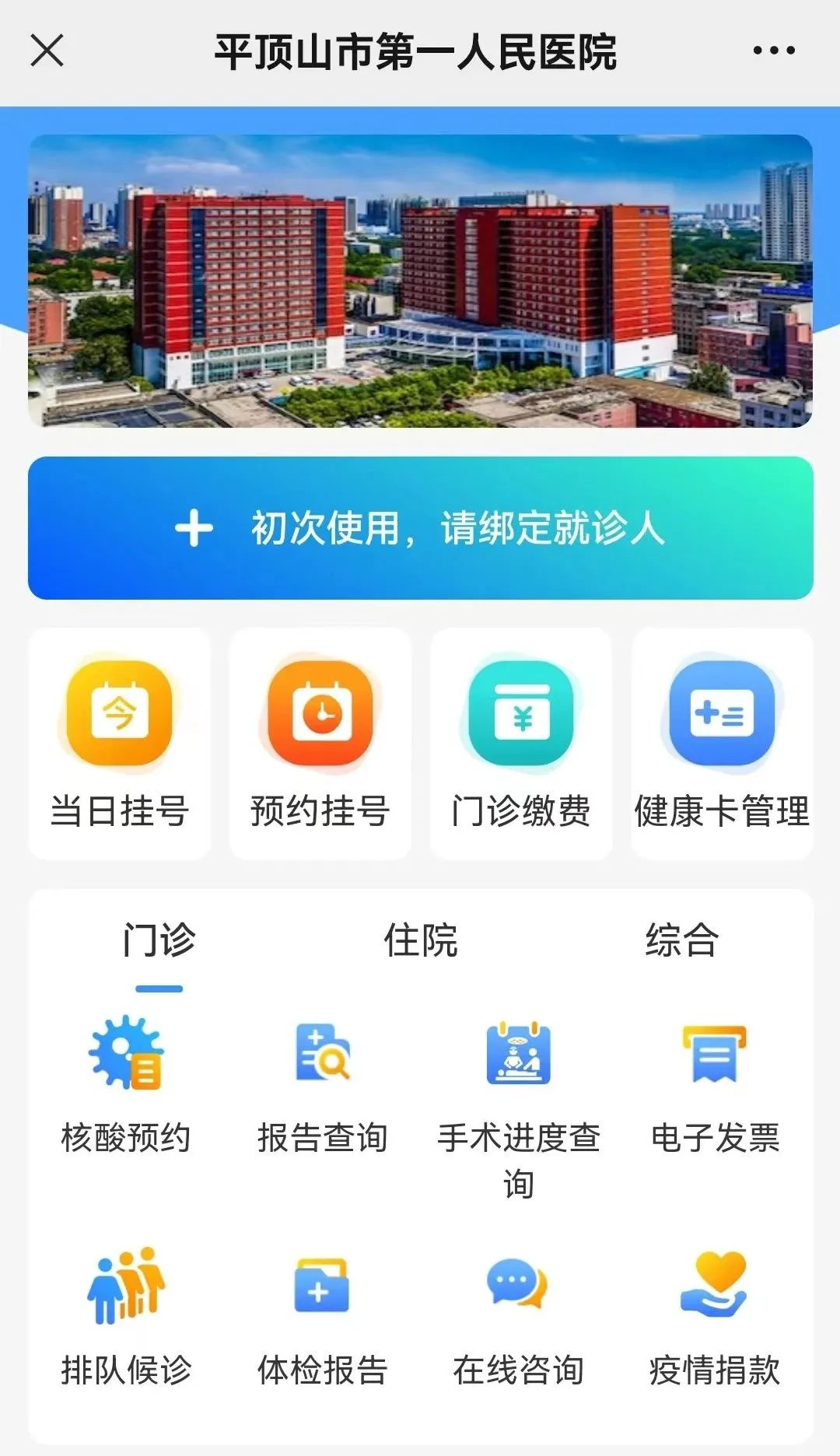
Task: Open 门诊缴费 outpatient payment
Action: (x=521, y=743)
